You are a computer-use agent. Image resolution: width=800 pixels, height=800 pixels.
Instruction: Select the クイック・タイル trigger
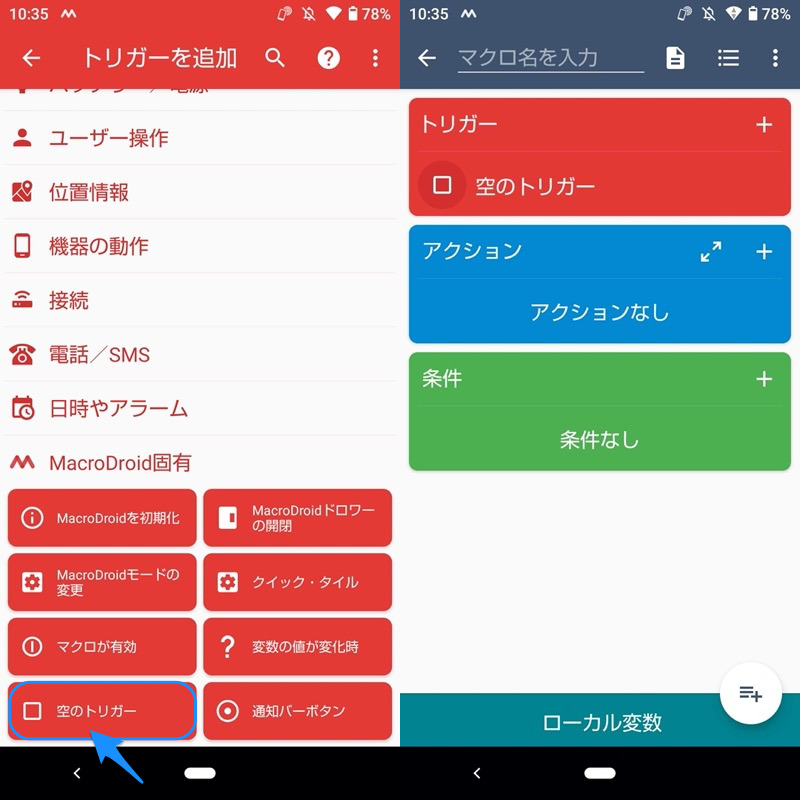297,582
